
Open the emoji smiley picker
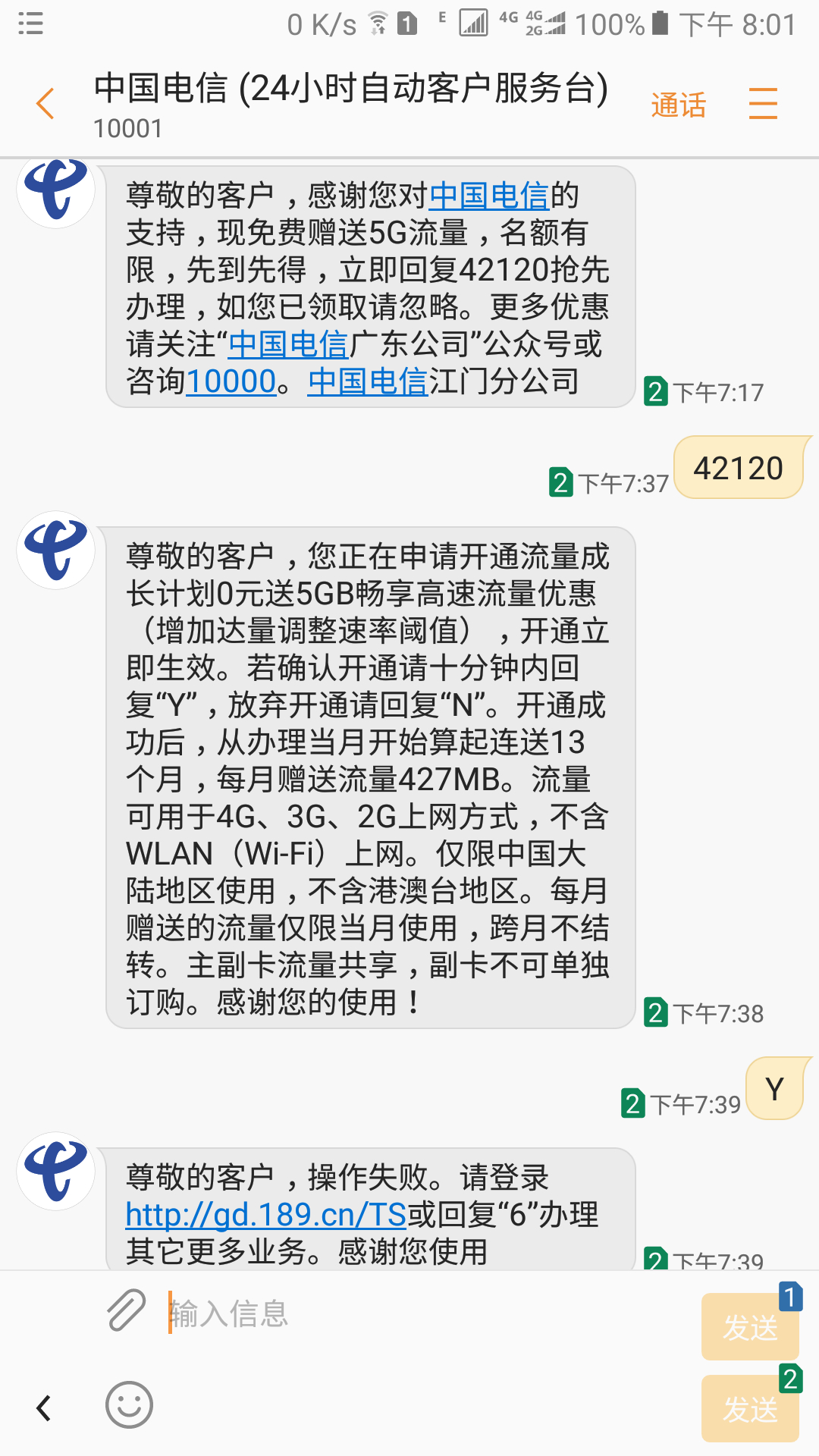(129, 1404)
